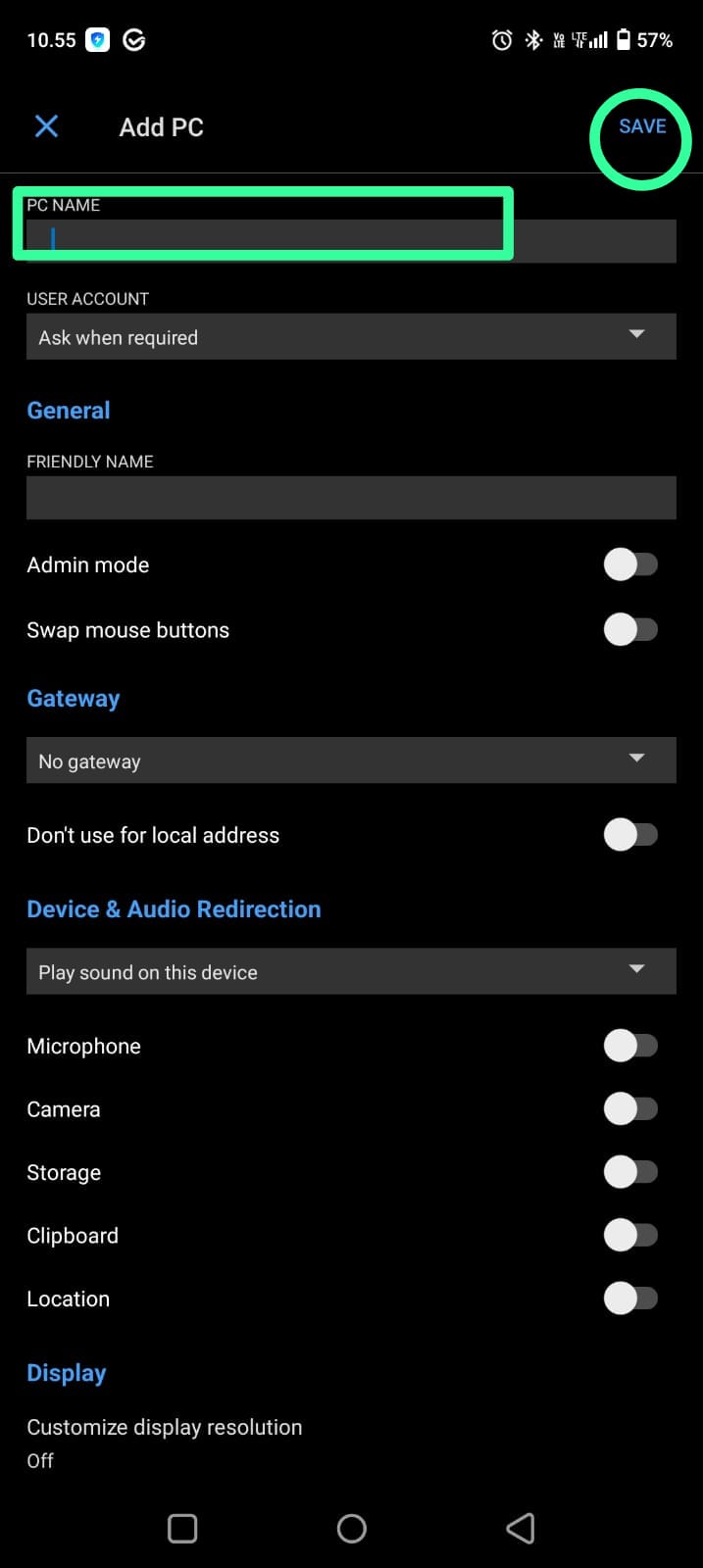Screen dimensions: 703x1568
Task: Go back using the system back button
Action: [x=521, y=1528]
